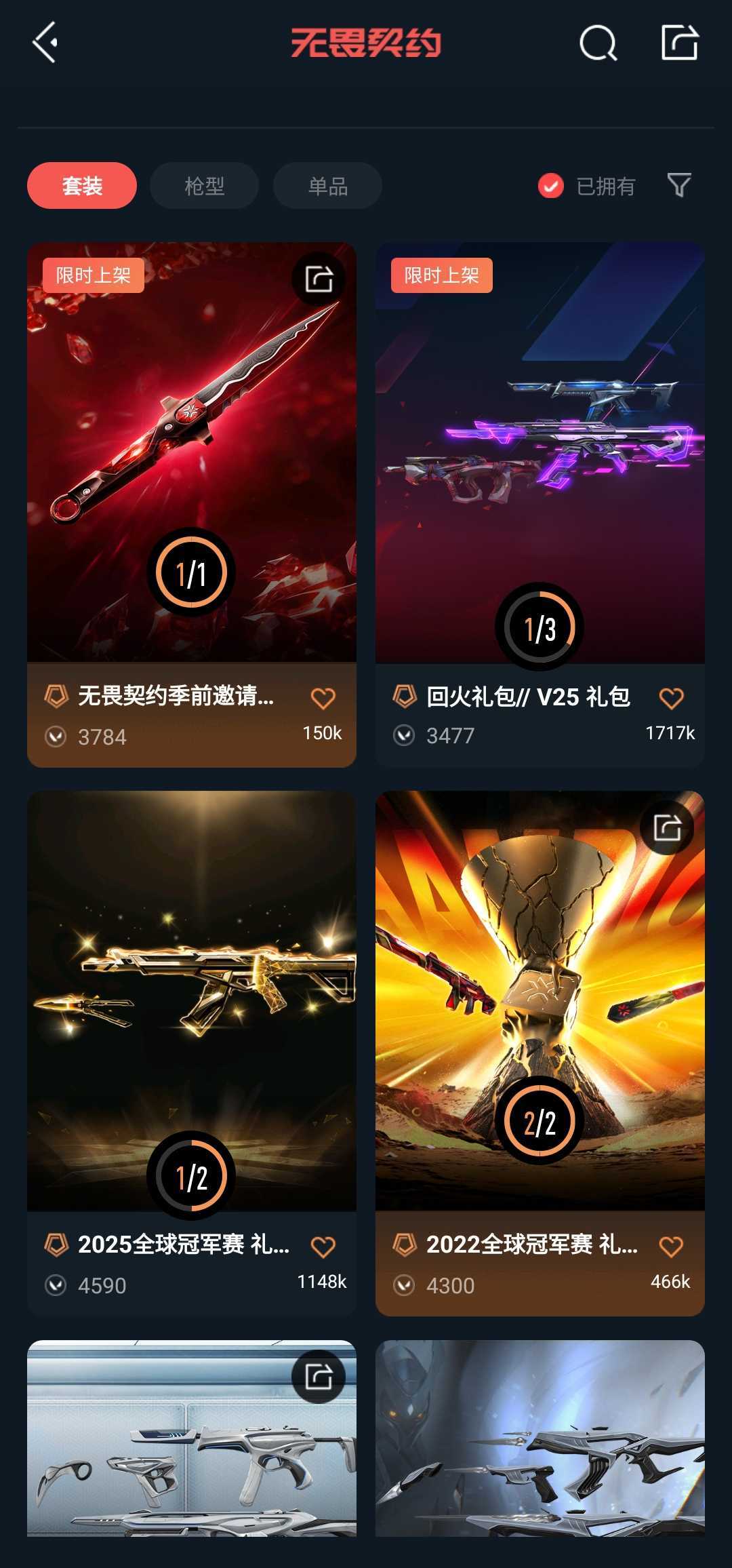This screenshot has height=1568, width=732.
Task: Favorite the 回火礼包// V25 礼包 bundle
Action: coord(671,697)
